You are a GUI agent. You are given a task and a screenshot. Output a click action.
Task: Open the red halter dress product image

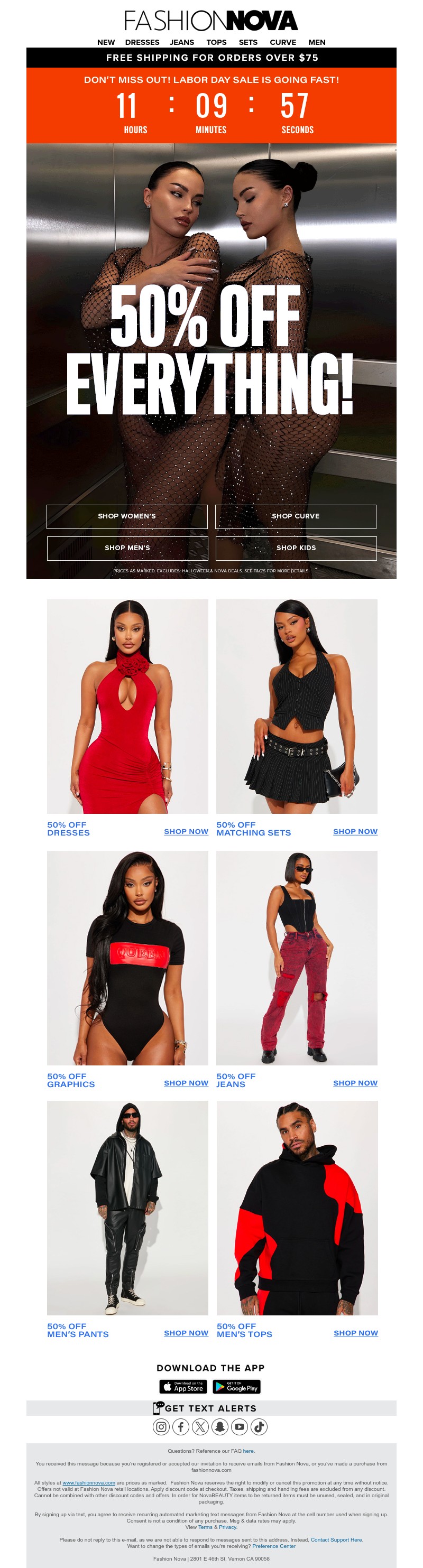pos(127,706)
